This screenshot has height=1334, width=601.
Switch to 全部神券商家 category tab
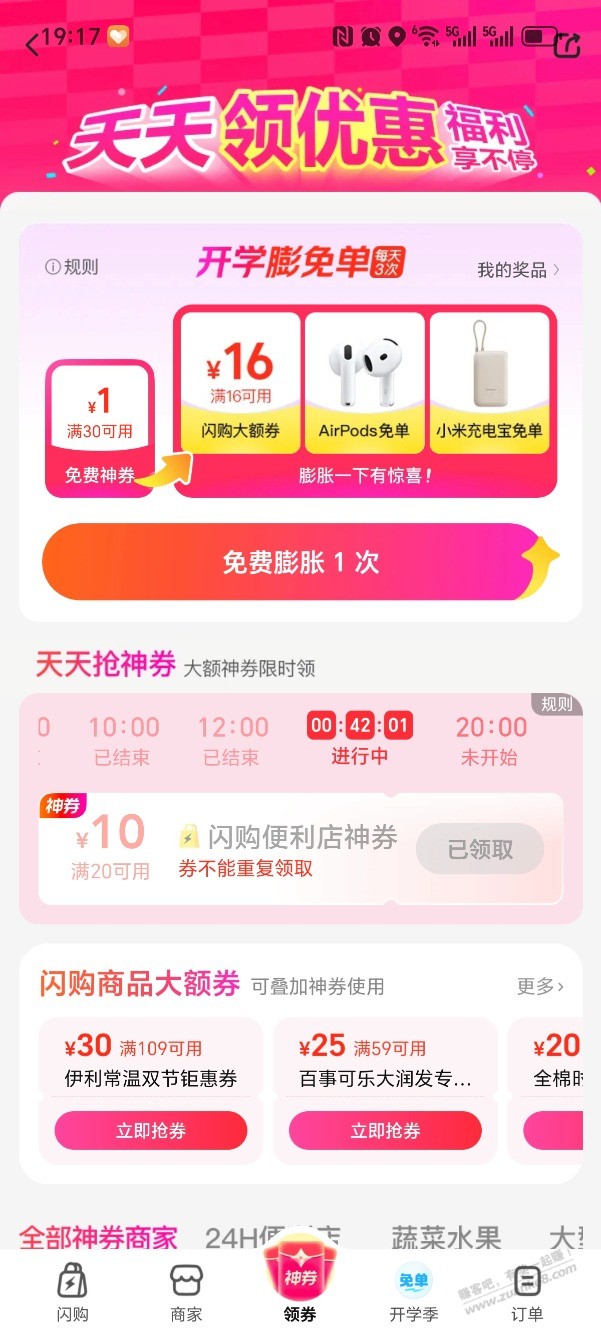[x=98, y=1237]
